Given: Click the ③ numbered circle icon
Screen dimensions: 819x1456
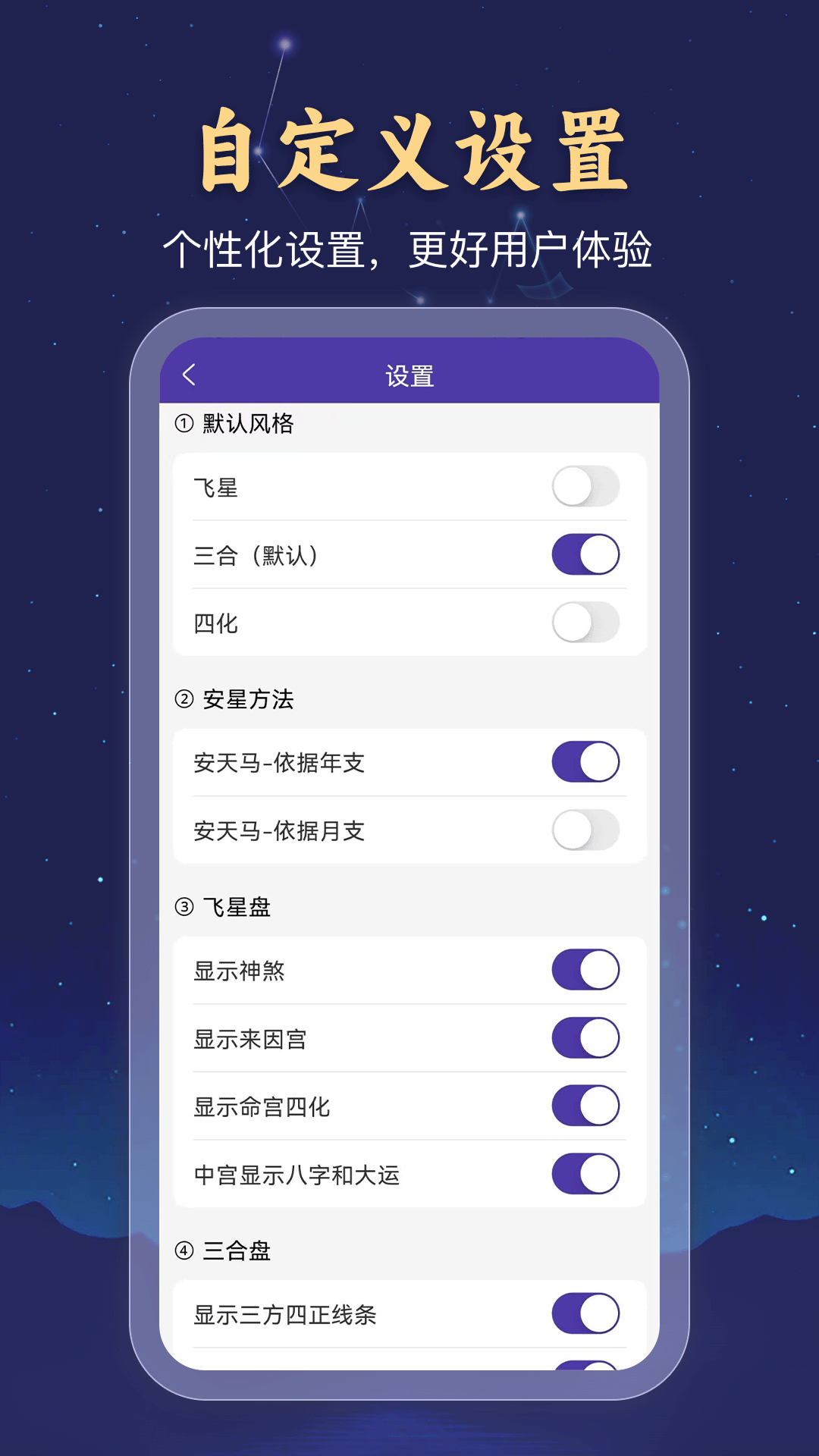Looking at the screenshot, I should click(184, 906).
